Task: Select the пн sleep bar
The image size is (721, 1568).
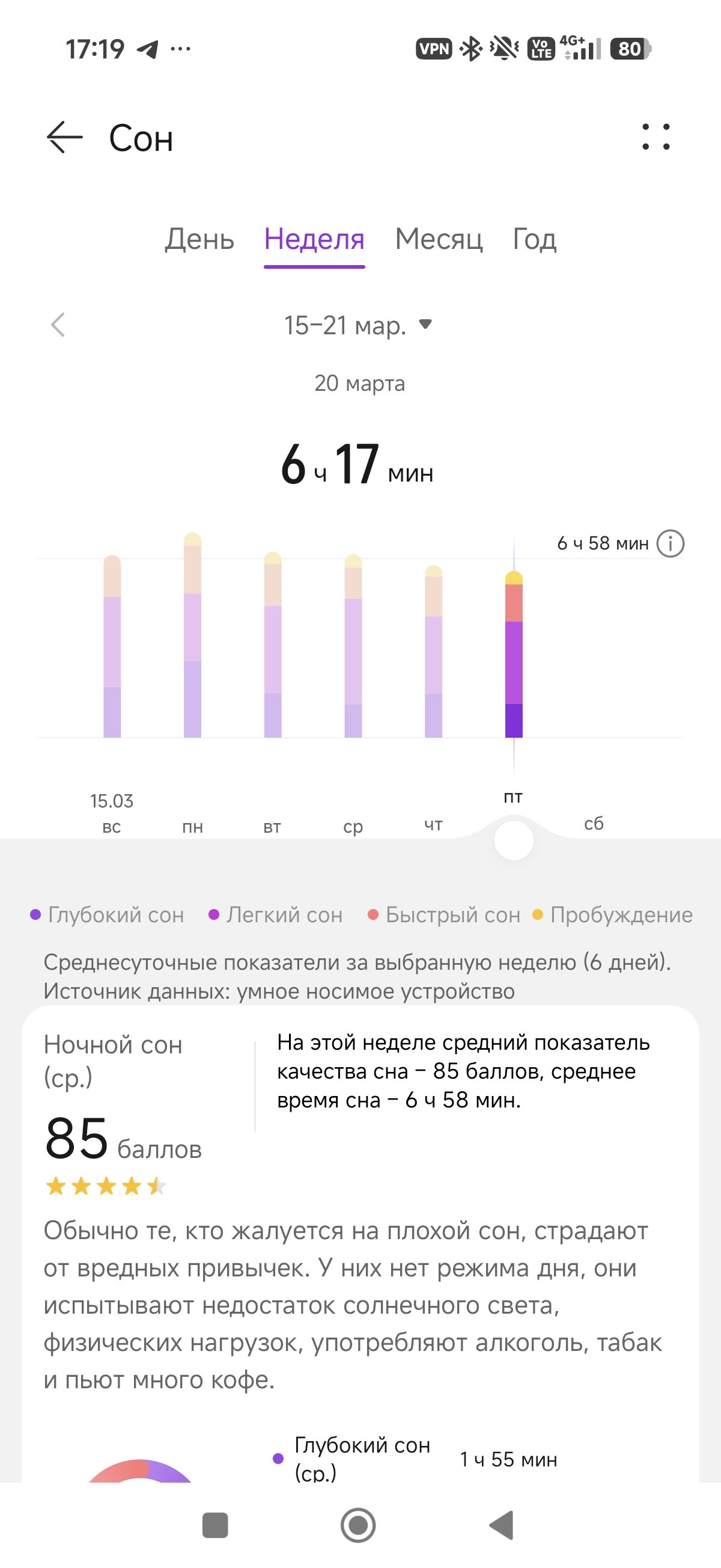Action: 192,635
